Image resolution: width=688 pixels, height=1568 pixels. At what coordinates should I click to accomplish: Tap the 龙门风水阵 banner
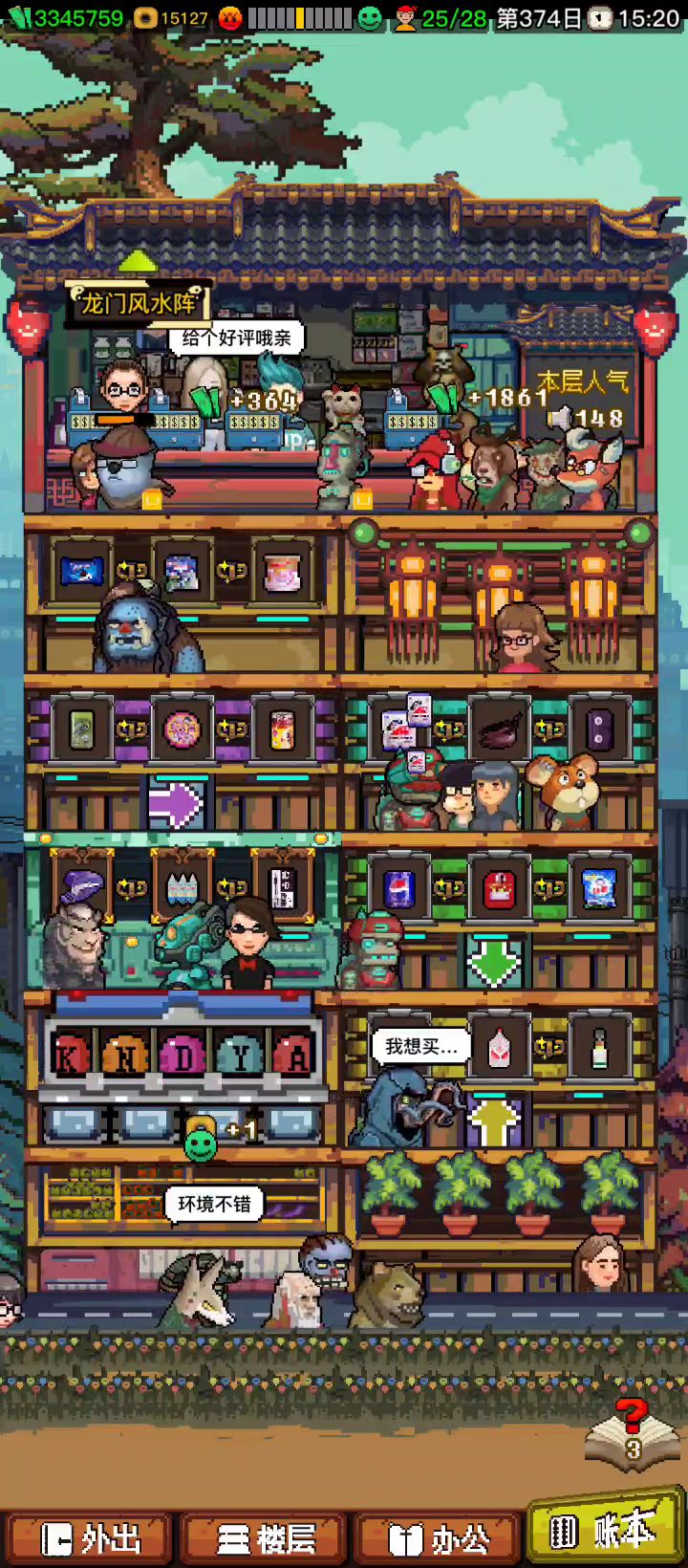(138, 303)
